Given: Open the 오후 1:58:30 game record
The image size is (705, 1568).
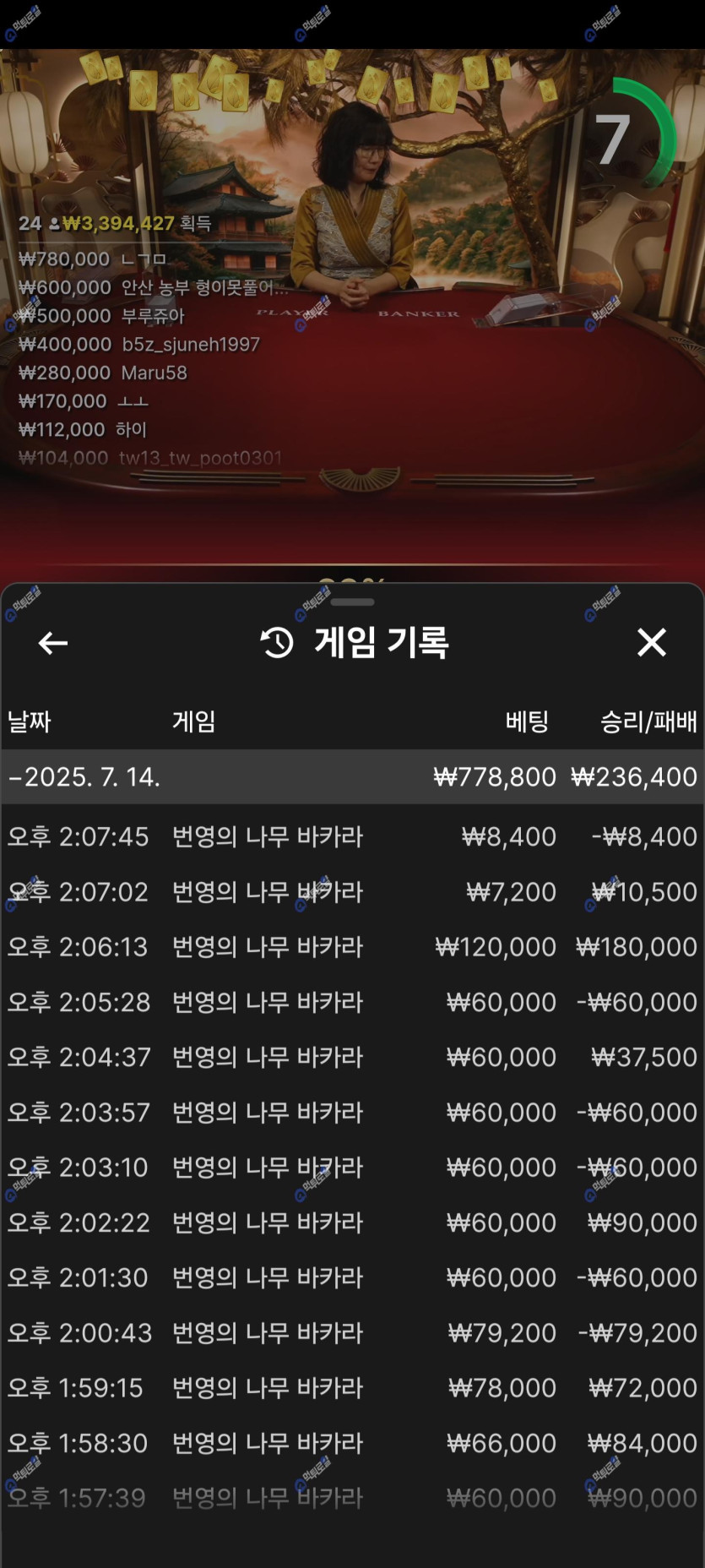Looking at the screenshot, I should (x=352, y=1443).
